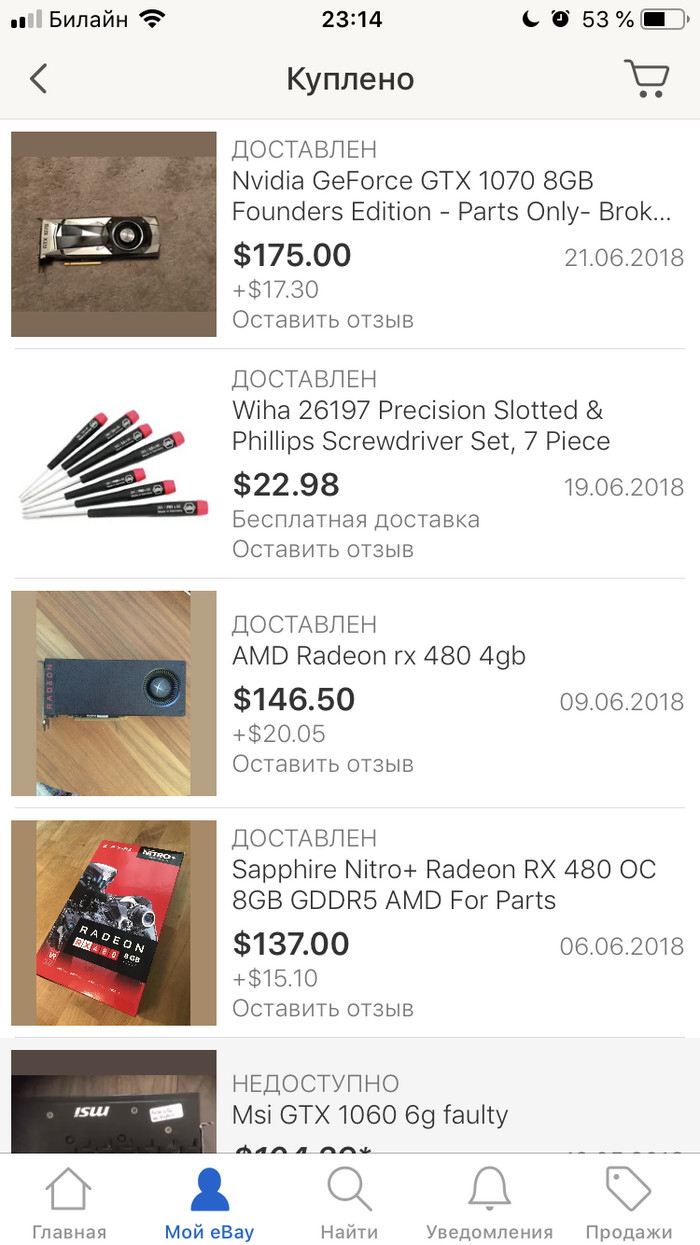
Task: Open the AMD Radeon rx 480 4gb purchase
Action: pos(378,656)
